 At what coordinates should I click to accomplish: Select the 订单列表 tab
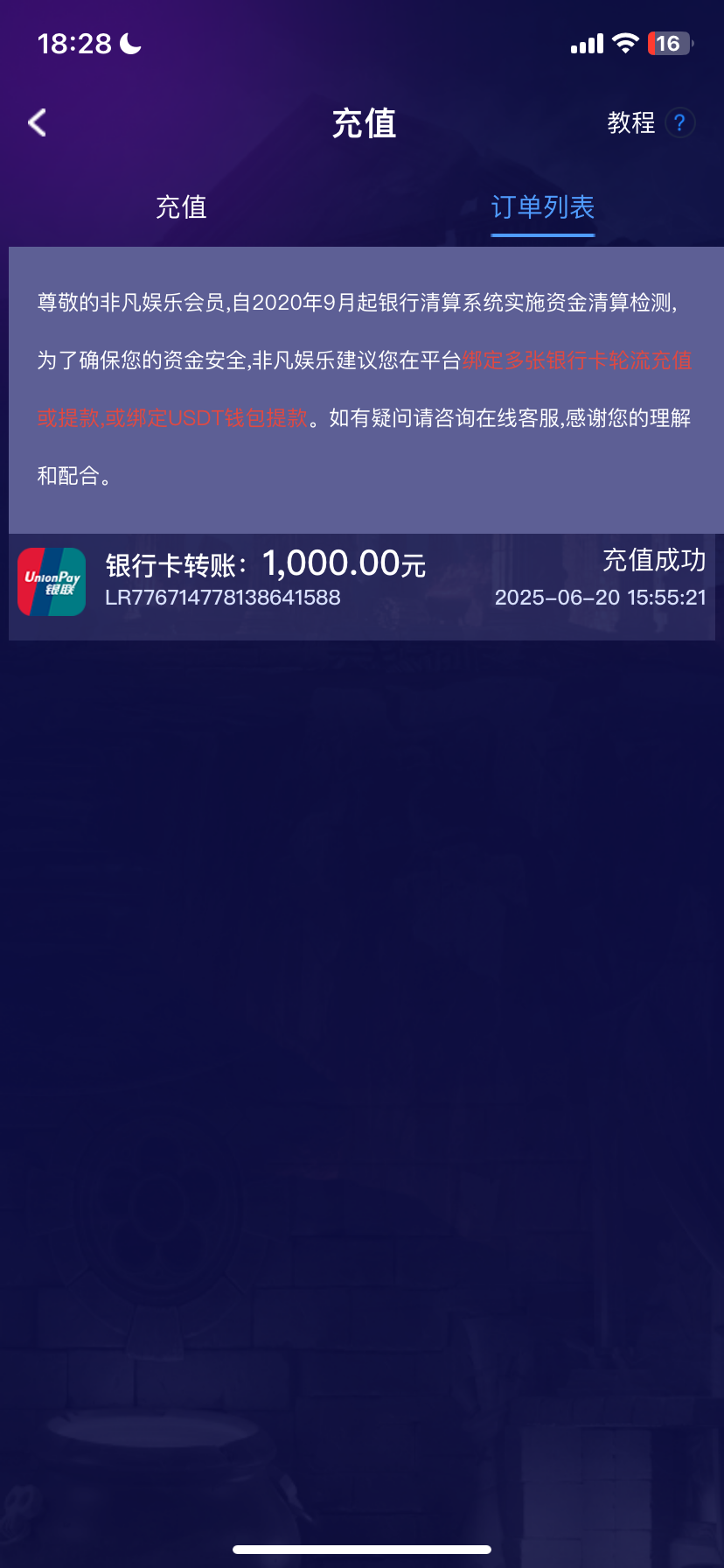point(542,207)
